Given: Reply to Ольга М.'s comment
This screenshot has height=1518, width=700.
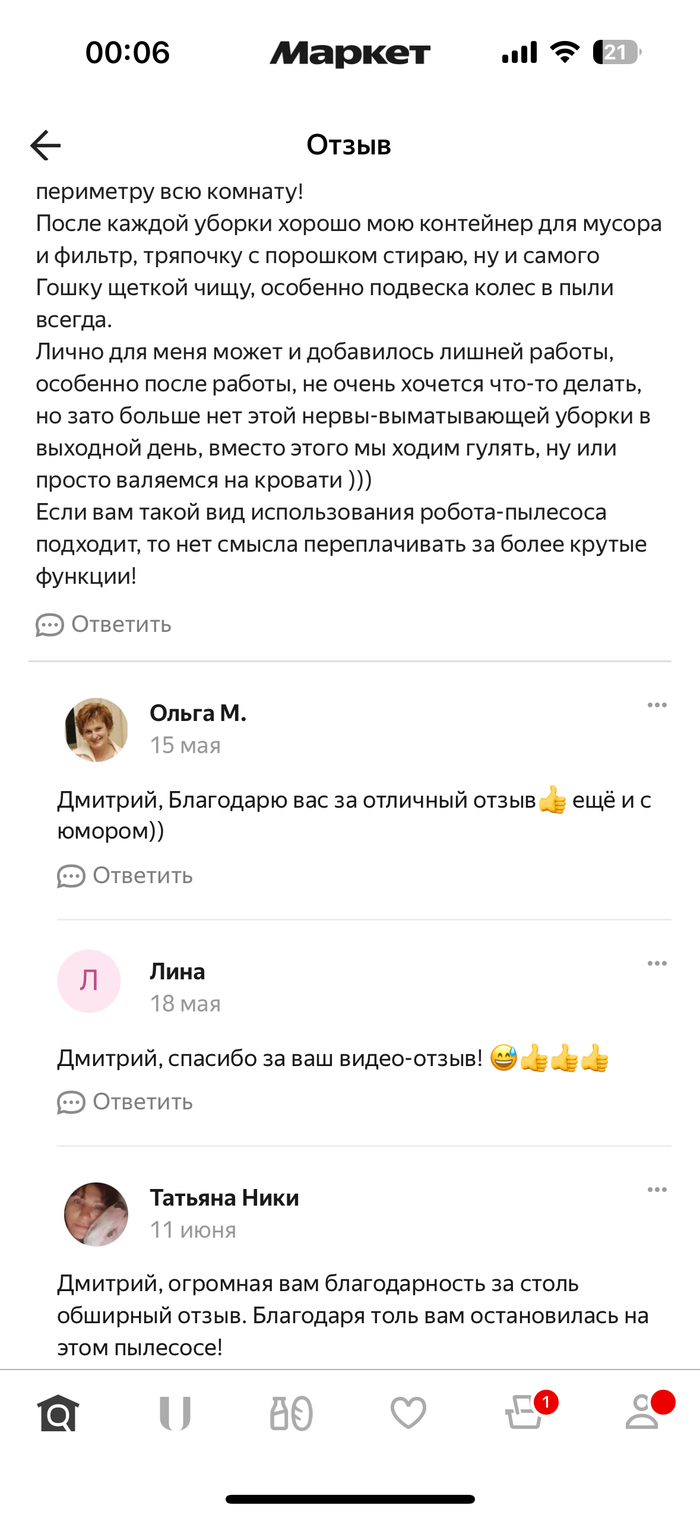Looking at the screenshot, I should (x=125, y=876).
